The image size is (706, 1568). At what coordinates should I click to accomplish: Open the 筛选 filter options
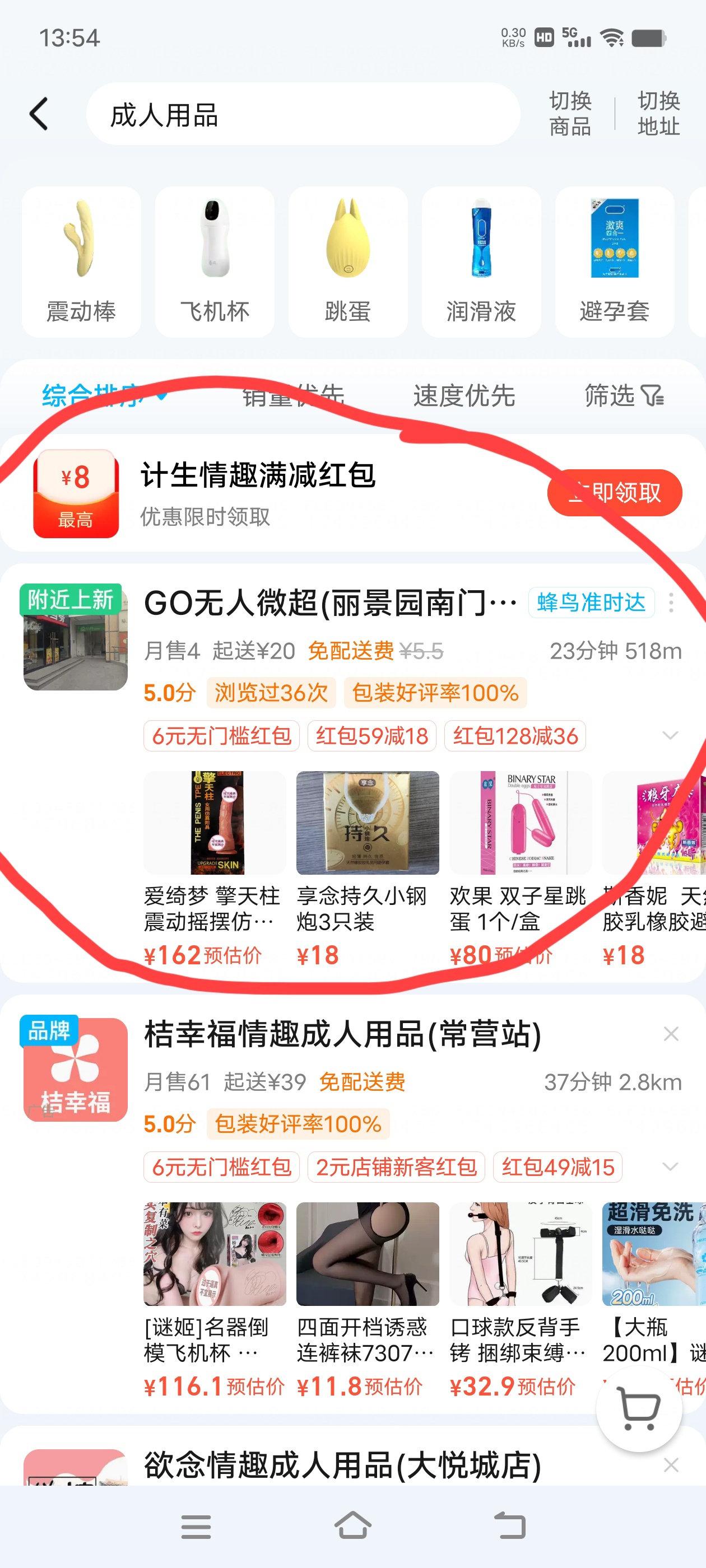[624, 396]
